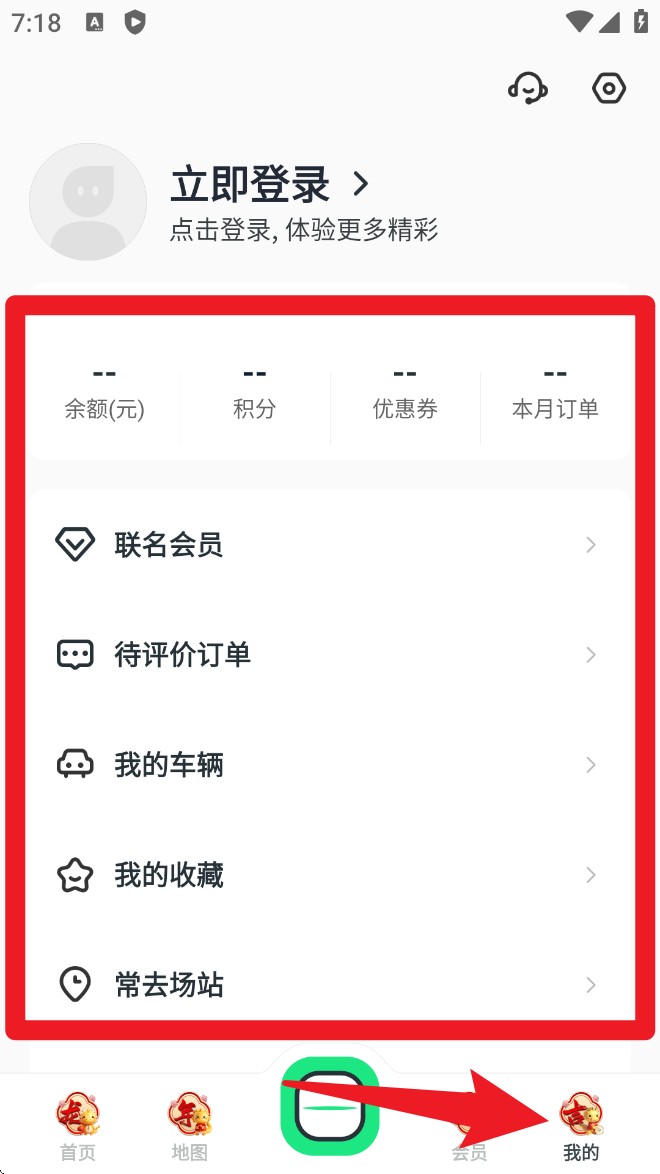The image size is (660, 1174).
Task: Check 优惠券 coupons
Action: tap(405, 392)
